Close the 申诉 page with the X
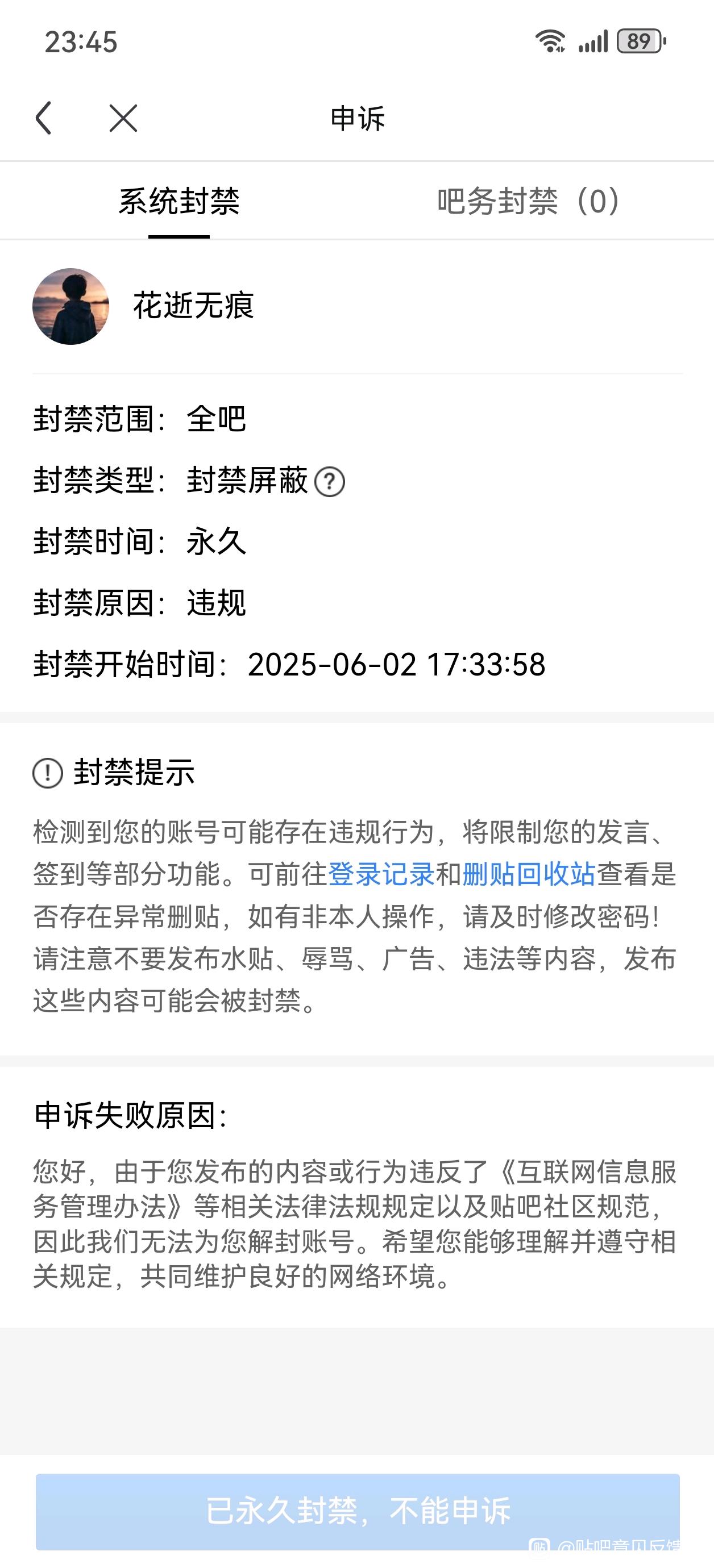This screenshot has height=1568, width=714. point(123,118)
